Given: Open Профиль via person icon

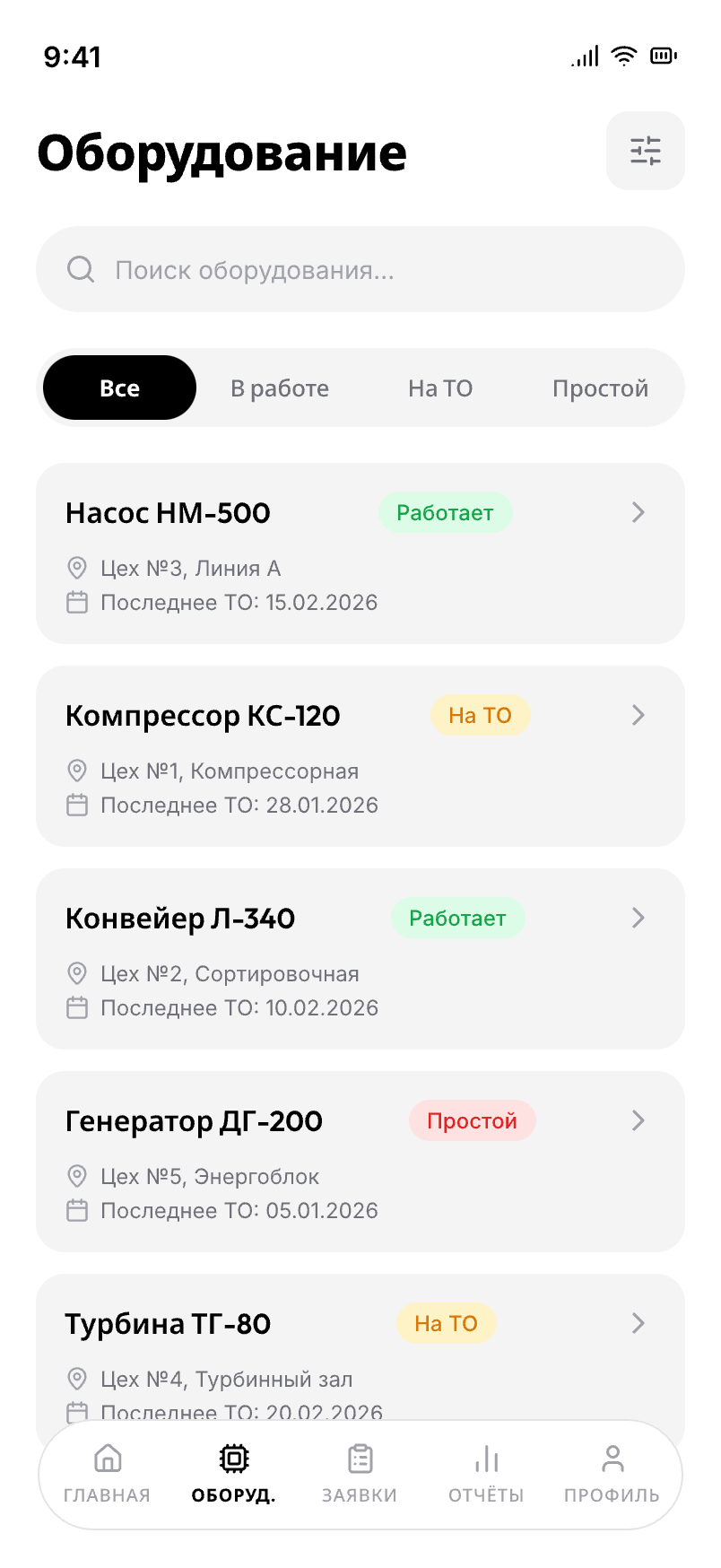Looking at the screenshot, I should (612, 1458).
